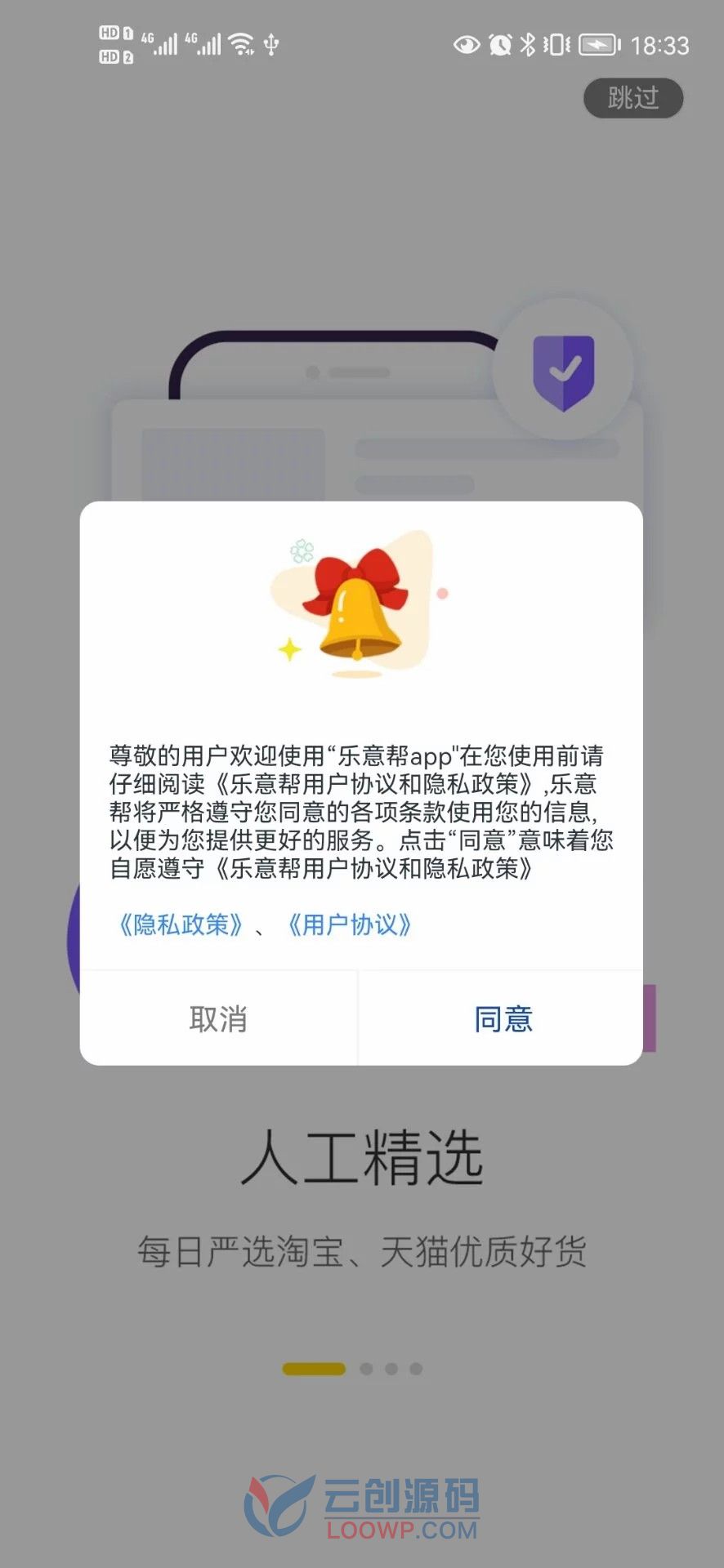Image resolution: width=724 pixels, height=1568 pixels.
Task: Open the 《用户协议》 link
Action: point(350,924)
